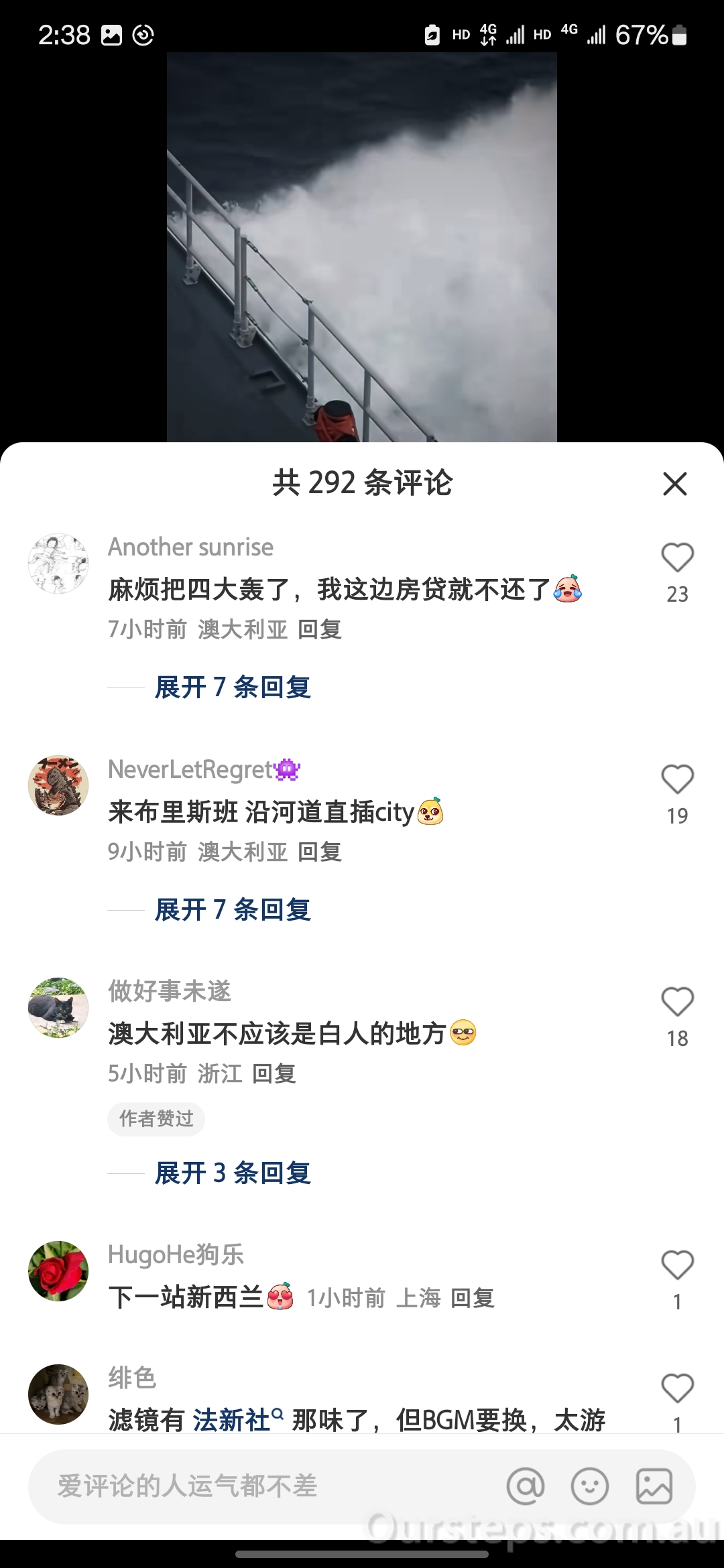
Task: Reply to NeverLetRegret's comment
Action: click(x=320, y=852)
